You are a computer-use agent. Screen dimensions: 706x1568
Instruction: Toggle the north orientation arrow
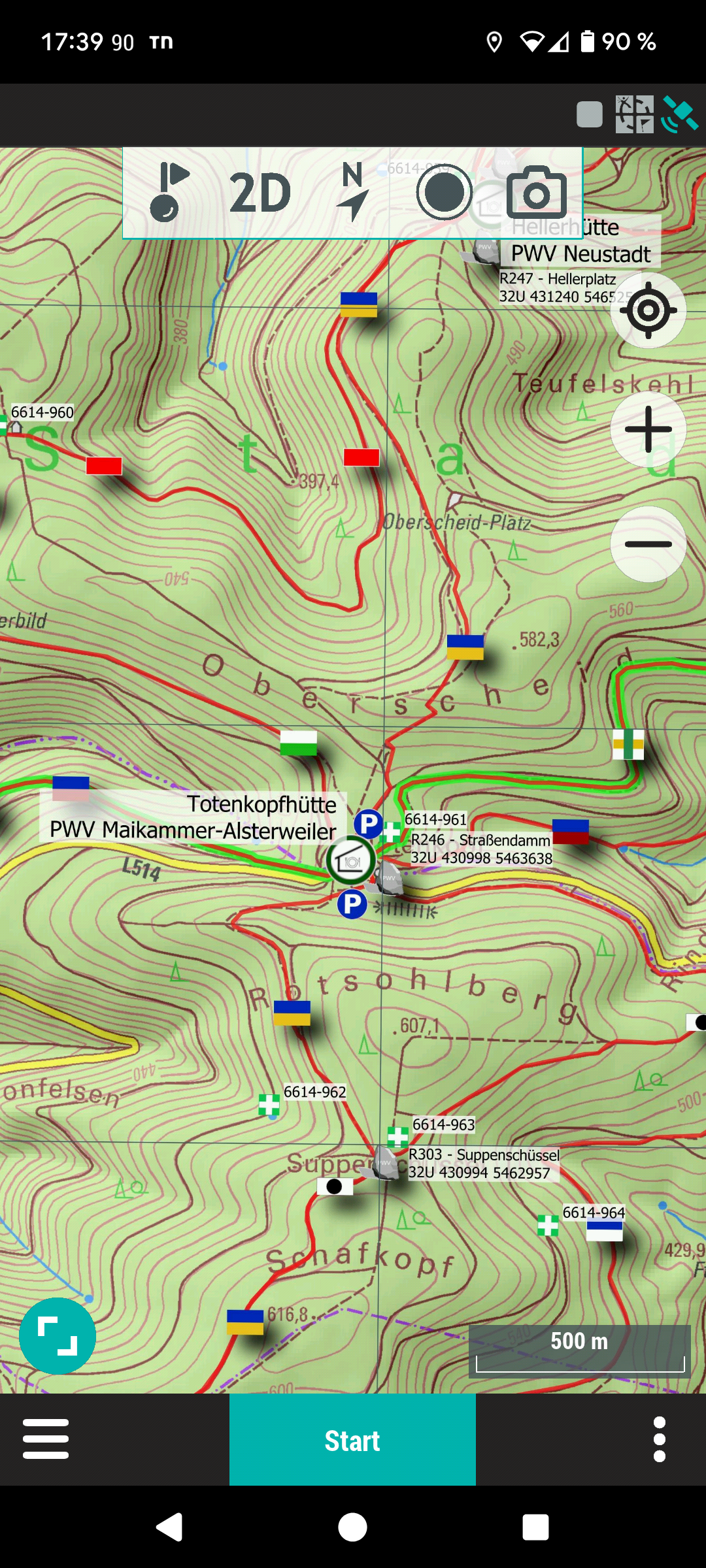[x=352, y=193]
